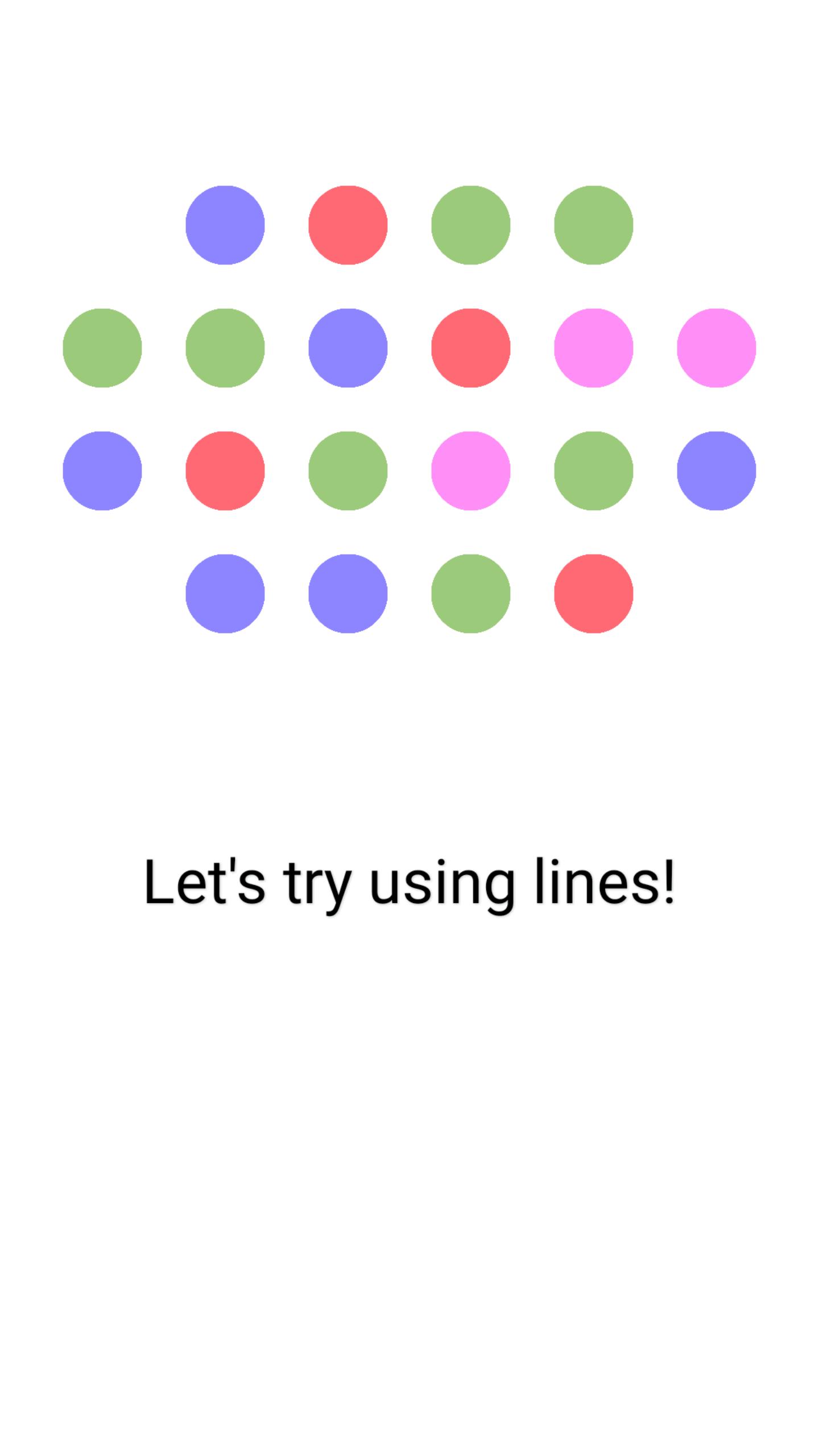This screenshot has width=819, height=1456.
Task: Select the red dot in the bottom row
Action: point(593,594)
